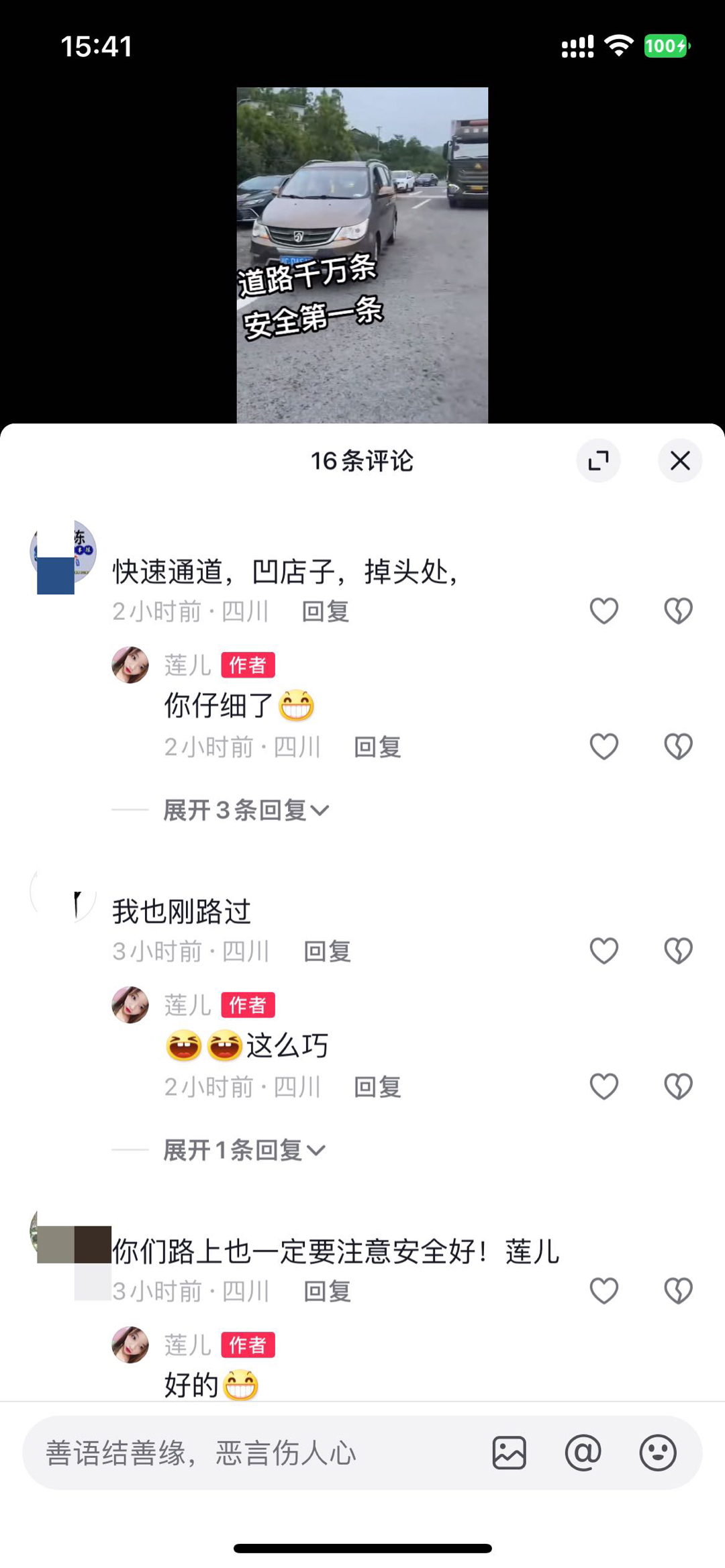Like the comment "我也刚路过"
The width and height of the screenshot is (725, 1568).
coord(603,951)
